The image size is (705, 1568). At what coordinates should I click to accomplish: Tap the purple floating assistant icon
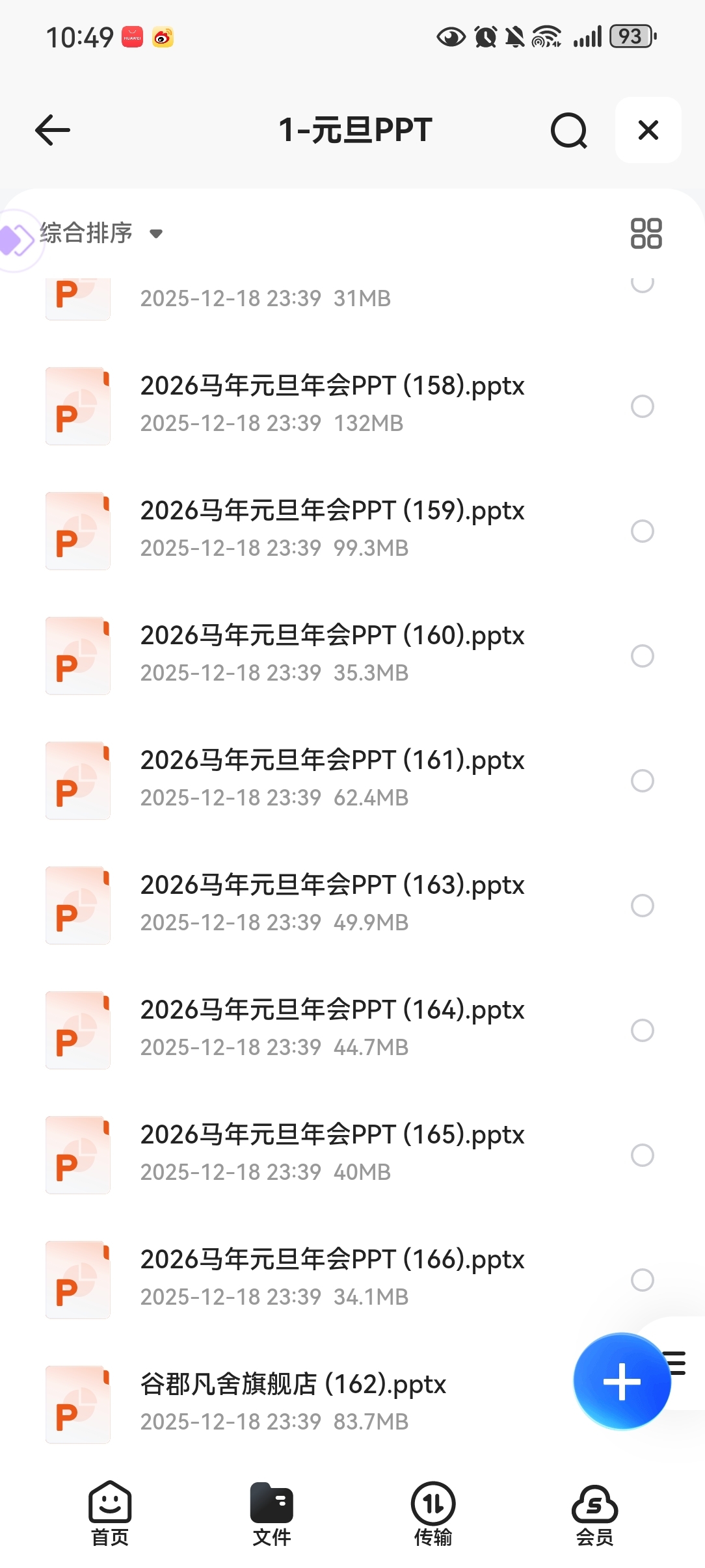(16, 241)
